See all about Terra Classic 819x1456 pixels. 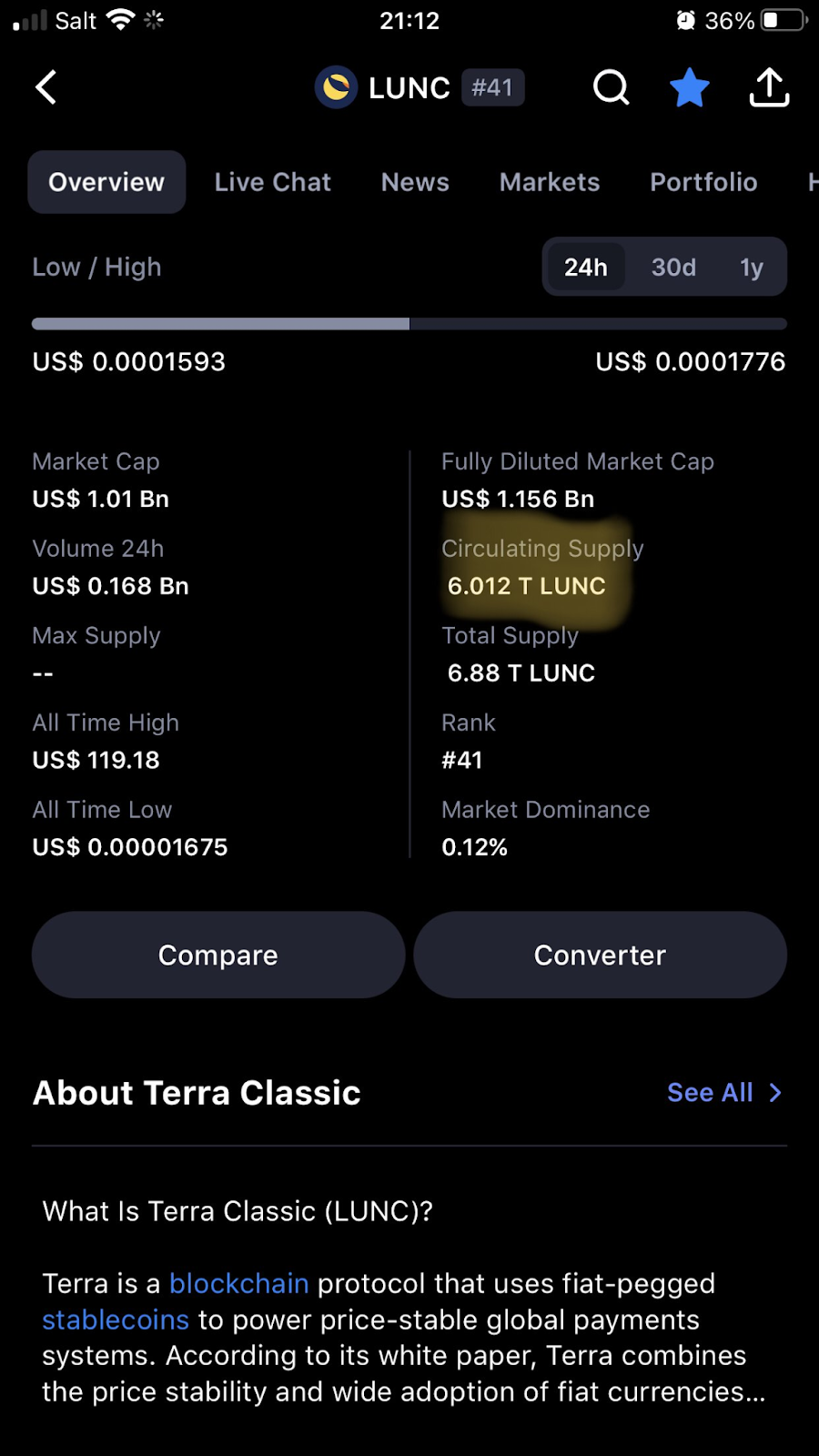(723, 1093)
